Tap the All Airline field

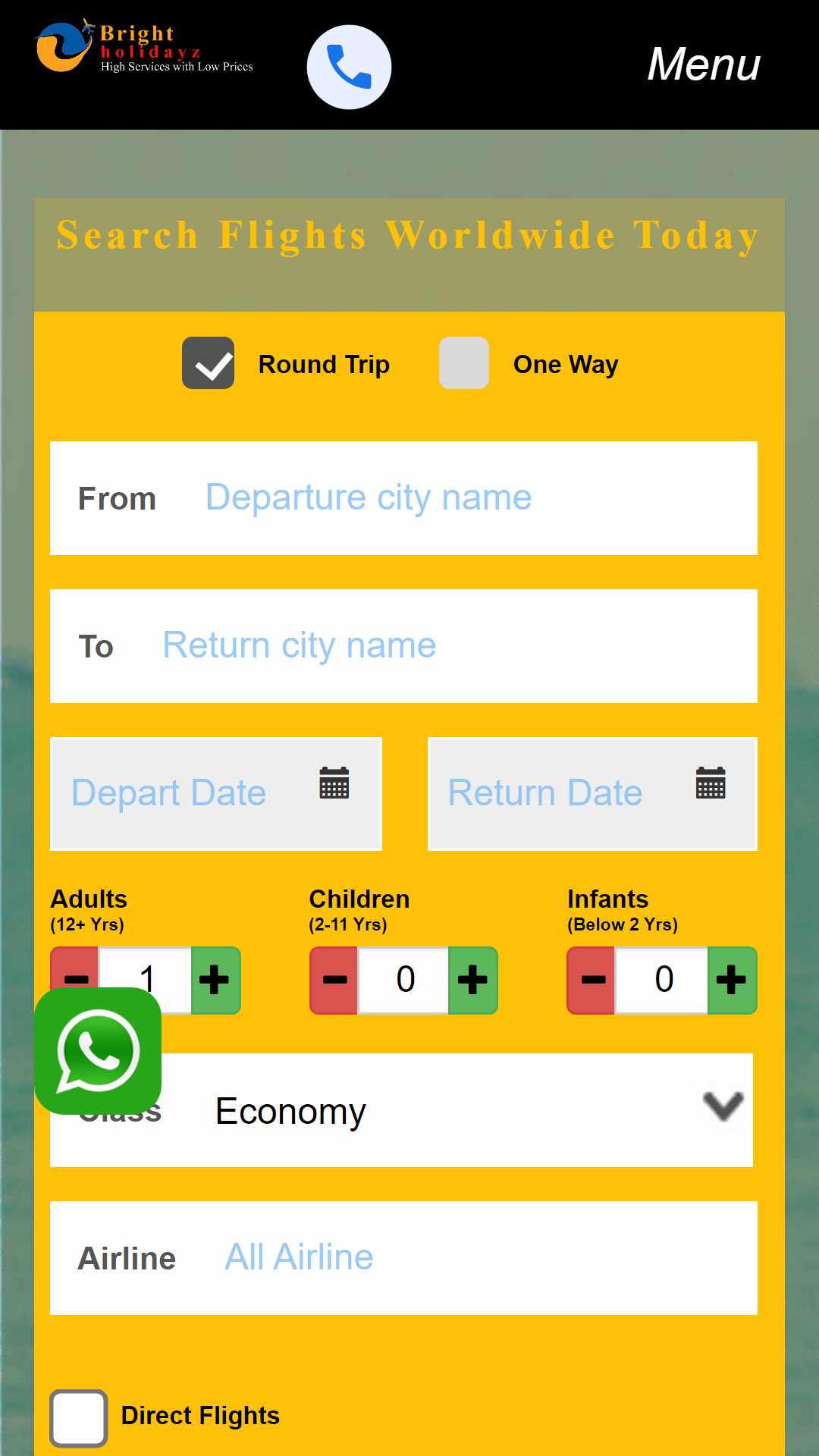tap(403, 1258)
